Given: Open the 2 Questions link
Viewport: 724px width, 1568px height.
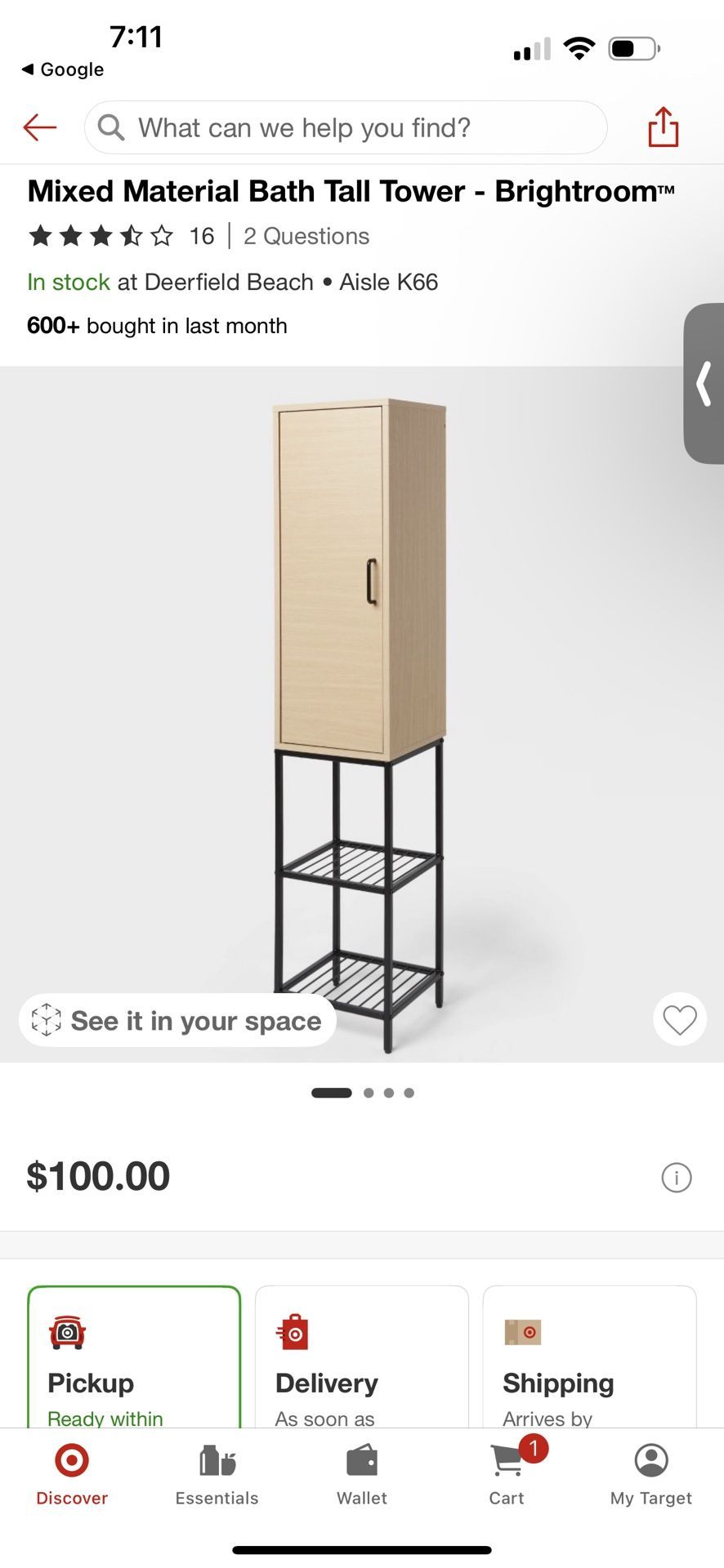Looking at the screenshot, I should 306,236.
